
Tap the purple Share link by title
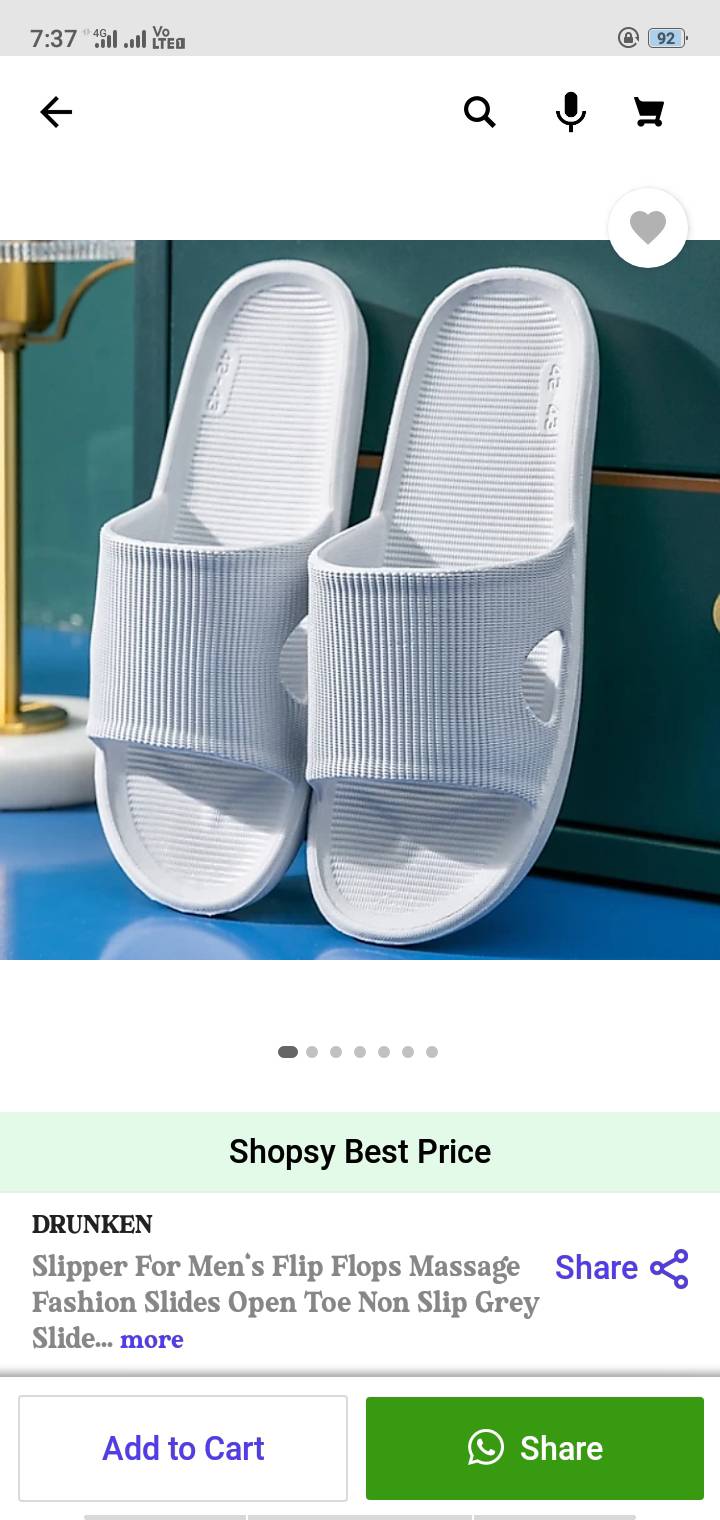point(622,1268)
